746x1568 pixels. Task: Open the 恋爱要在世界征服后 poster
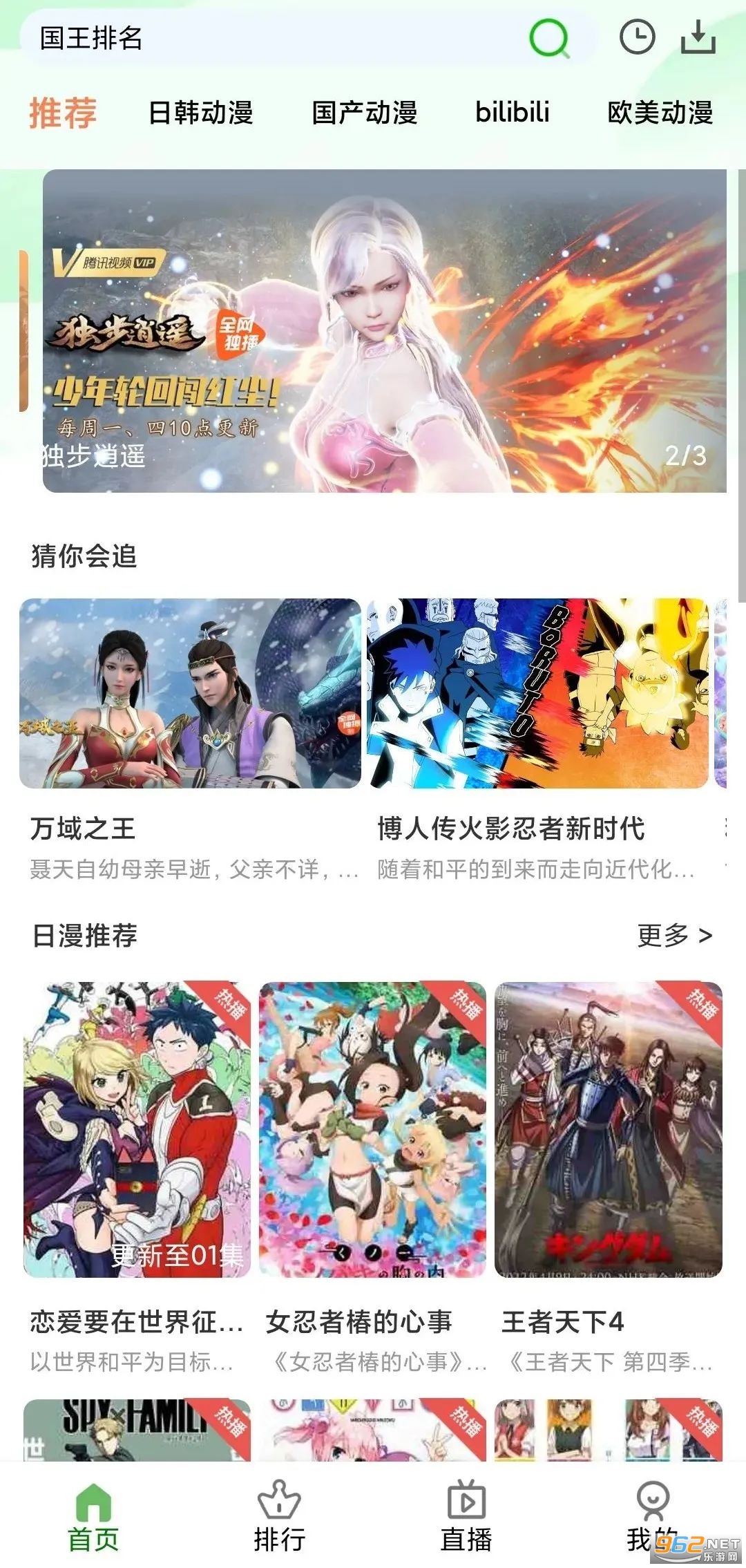click(x=137, y=1129)
